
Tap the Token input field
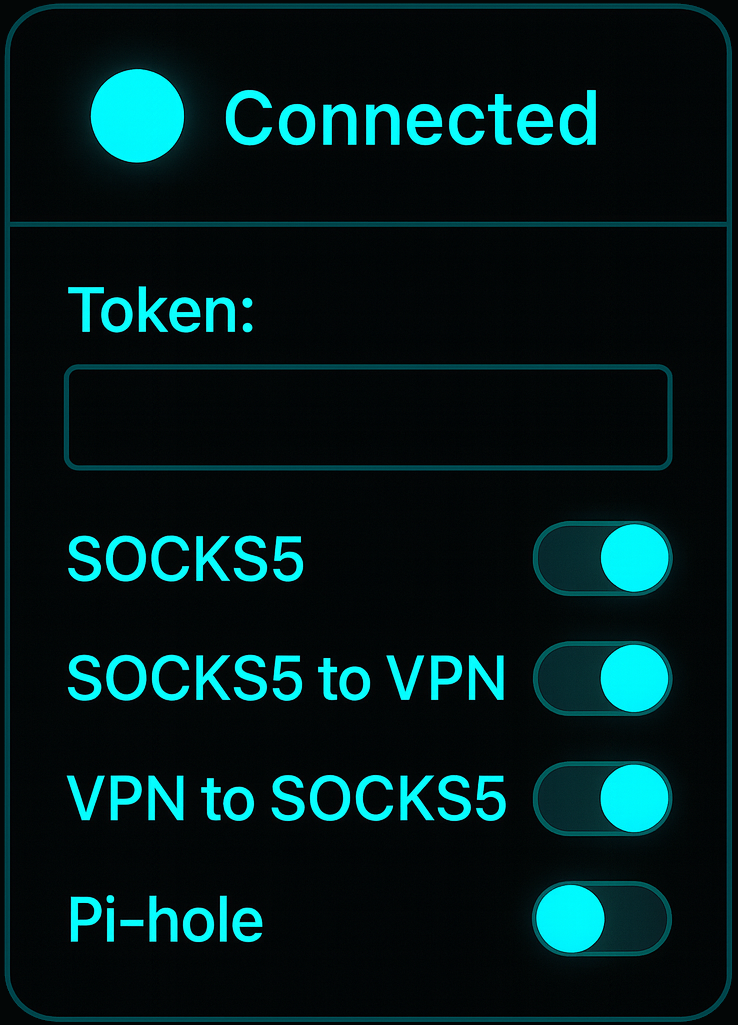click(368, 417)
